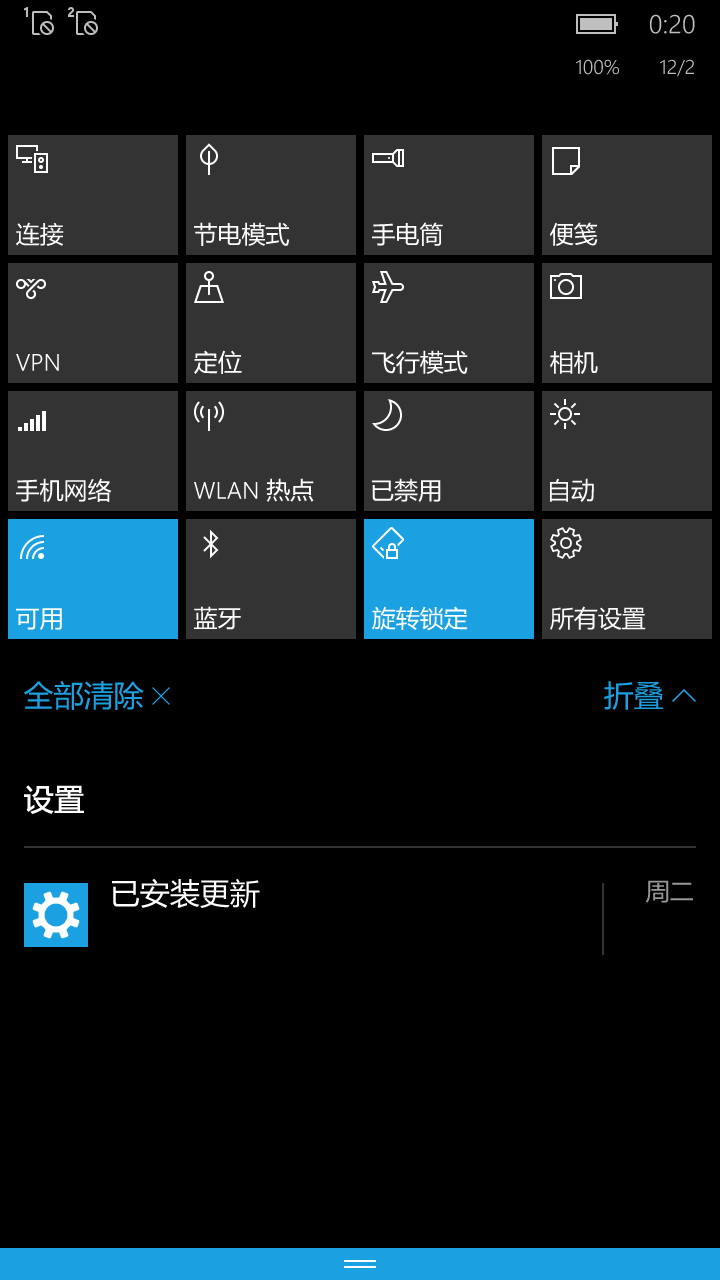Turn on the WLAN 热点 hotspot
The width and height of the screenshot is (720, 1280).
tap(271, 451)
